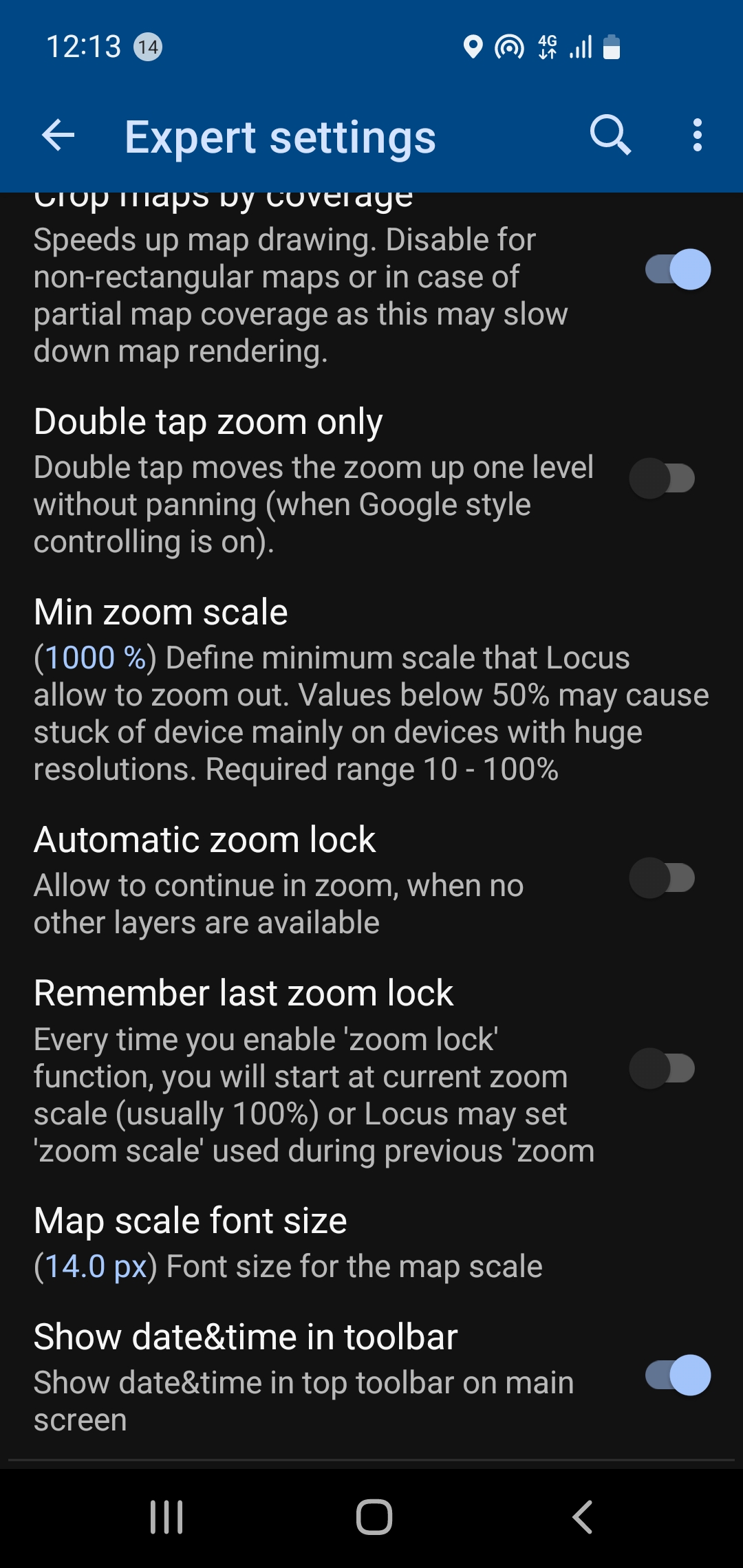Turn off Show date&time in toolbar
This screenshot has width=743, height=1568.
tap(677, 1375)
